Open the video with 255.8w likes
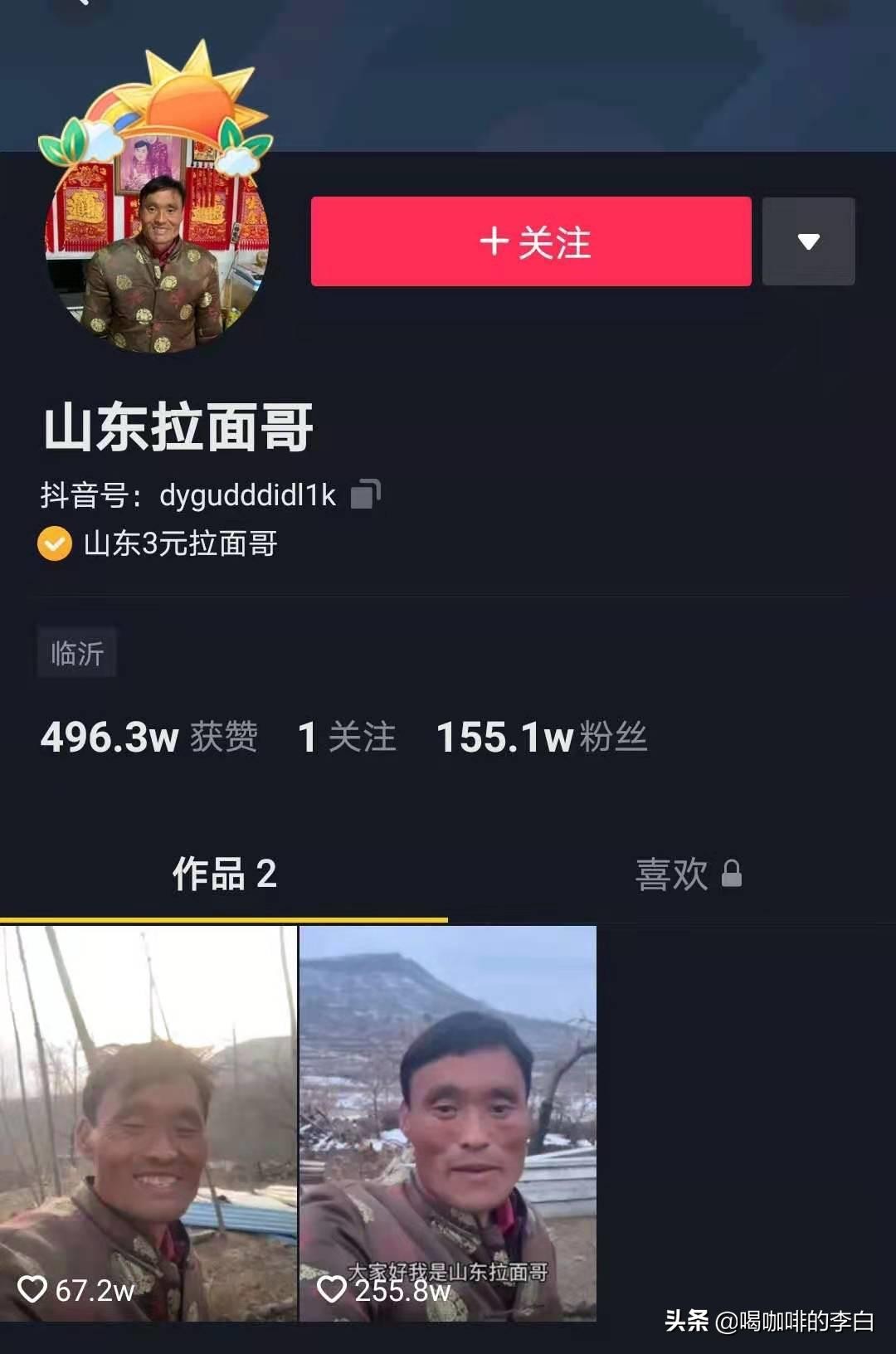 click(447, 1123)
